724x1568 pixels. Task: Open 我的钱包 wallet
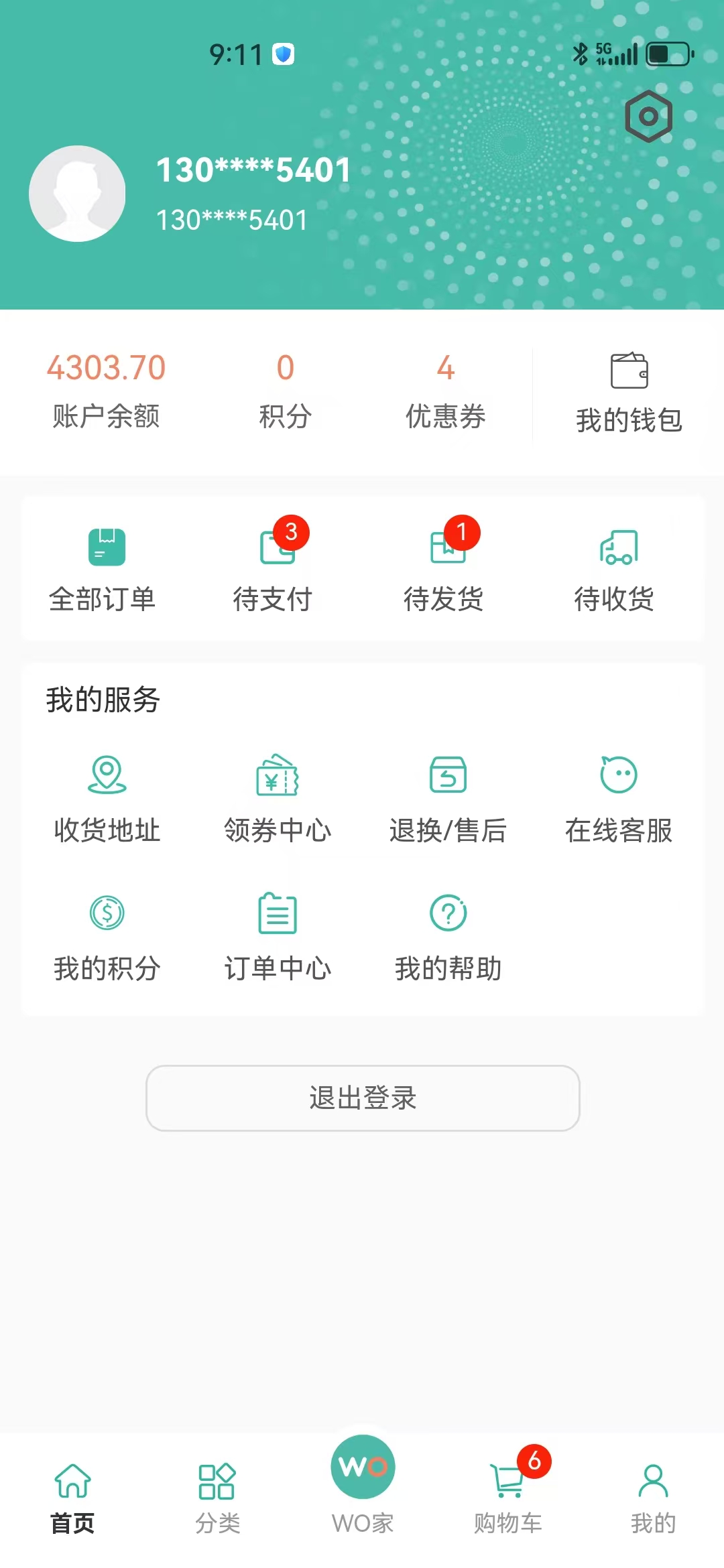(x=629, y=394)
